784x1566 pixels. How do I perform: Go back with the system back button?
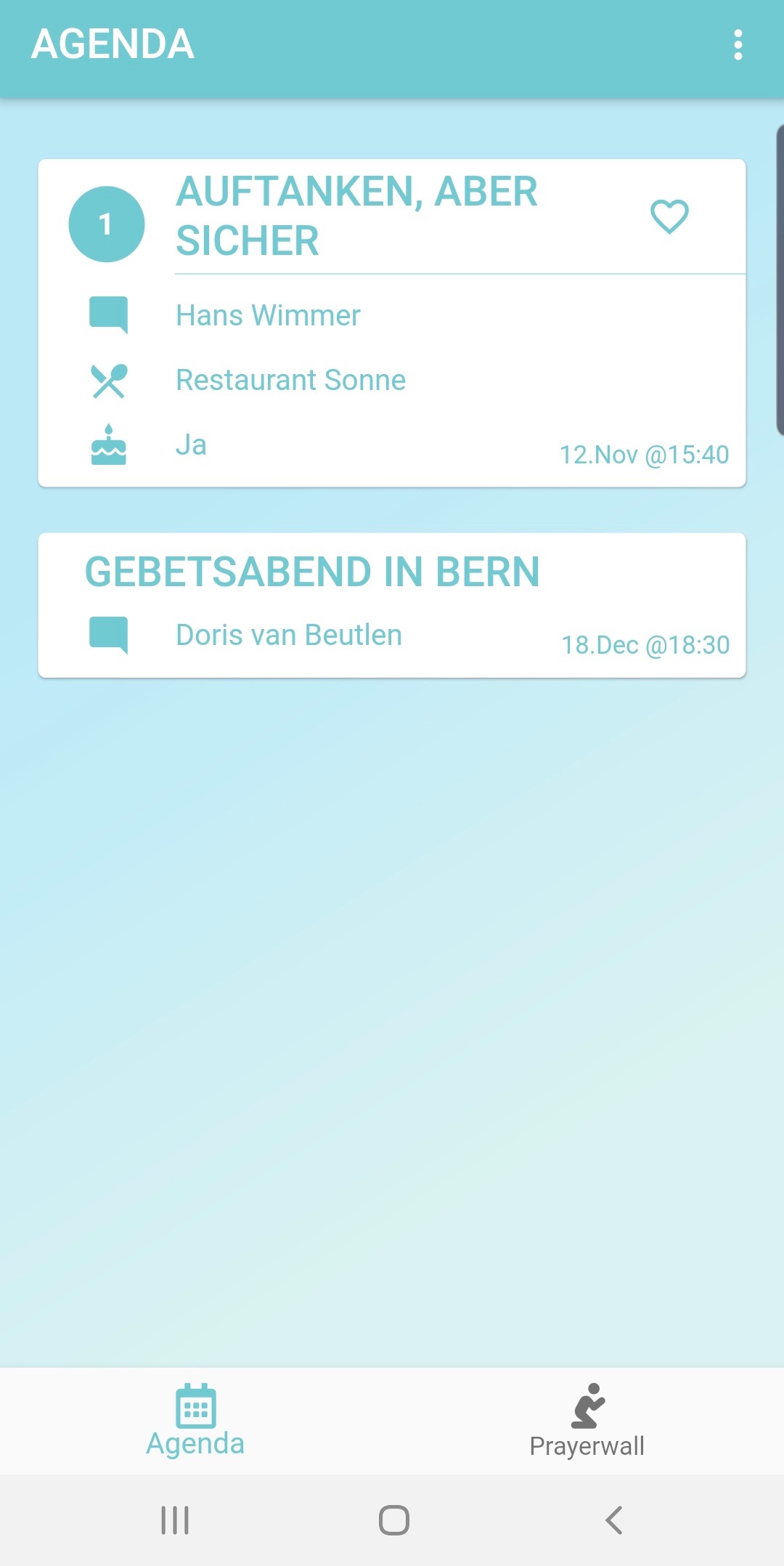(614, 1520)
